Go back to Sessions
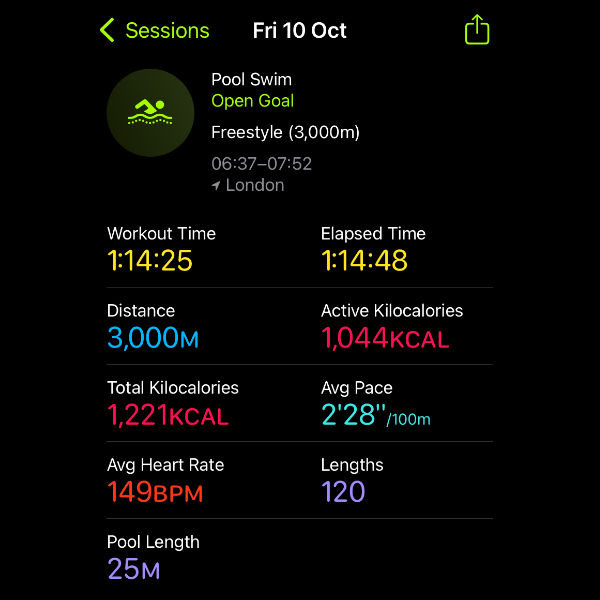 pyautogui.click(x=155, y=30)
